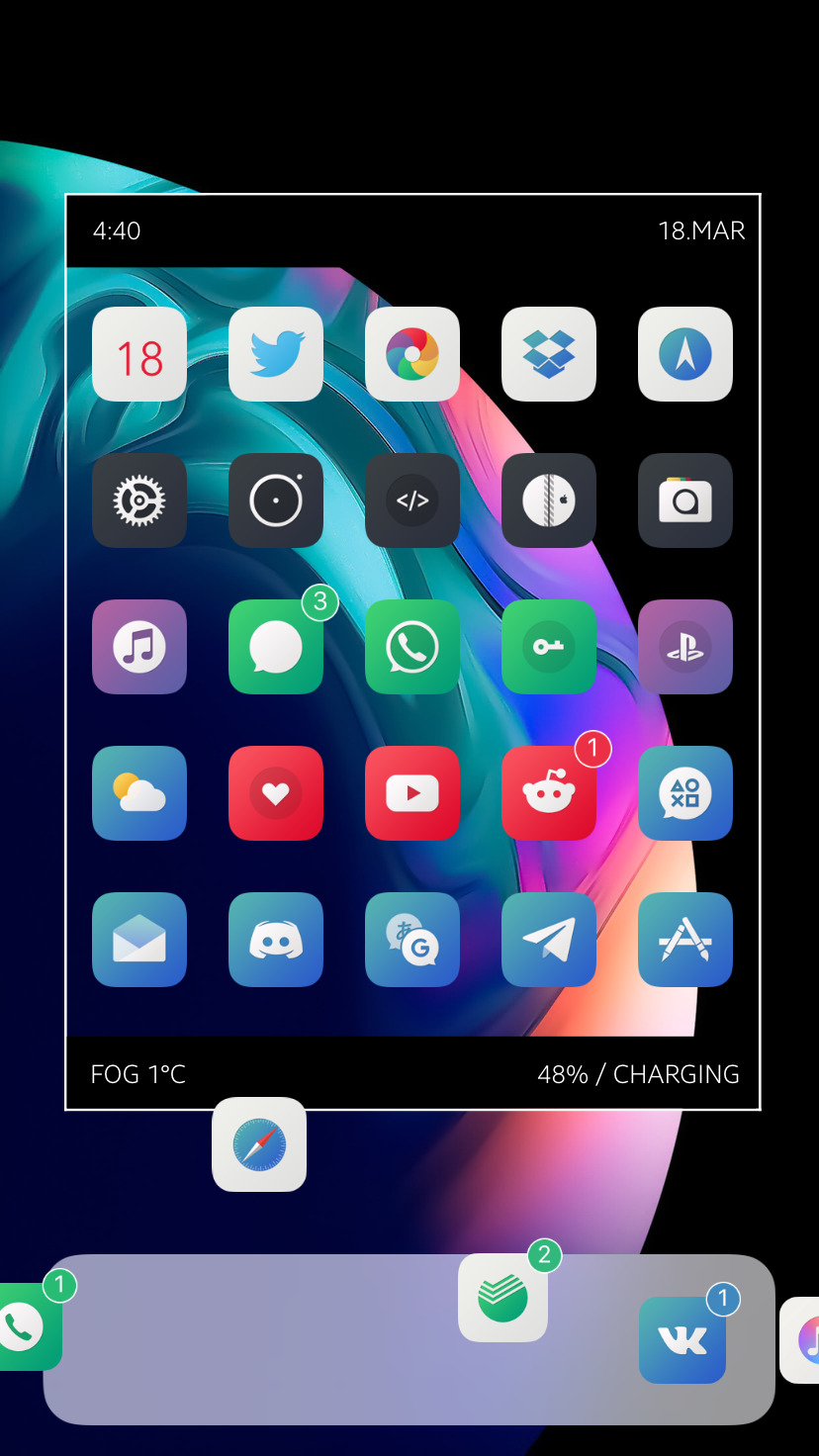This screenshot has width=819, height=1456.
Task: Open the Dropbox app
Action: (549, 354)
